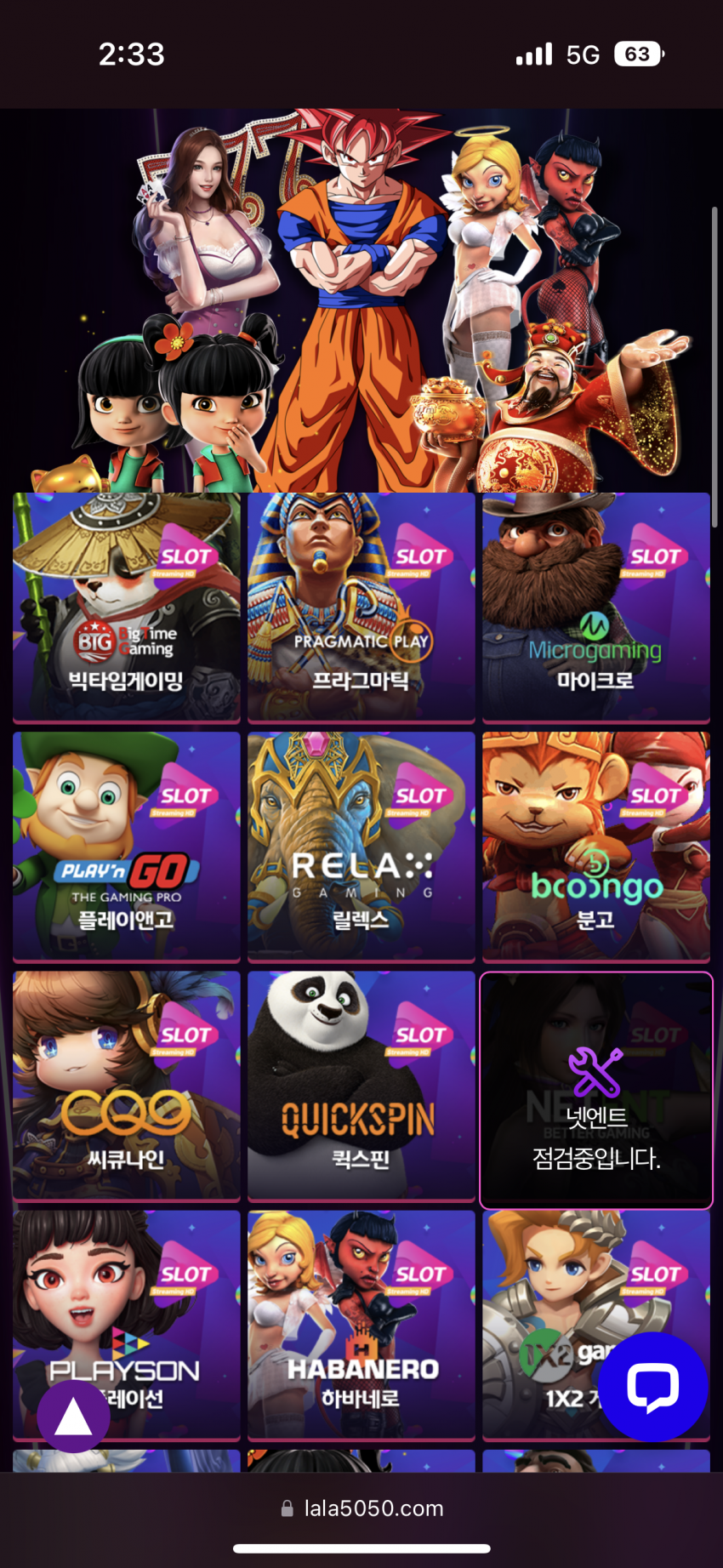Choose the Habanero slot provider

(361, 1325)
